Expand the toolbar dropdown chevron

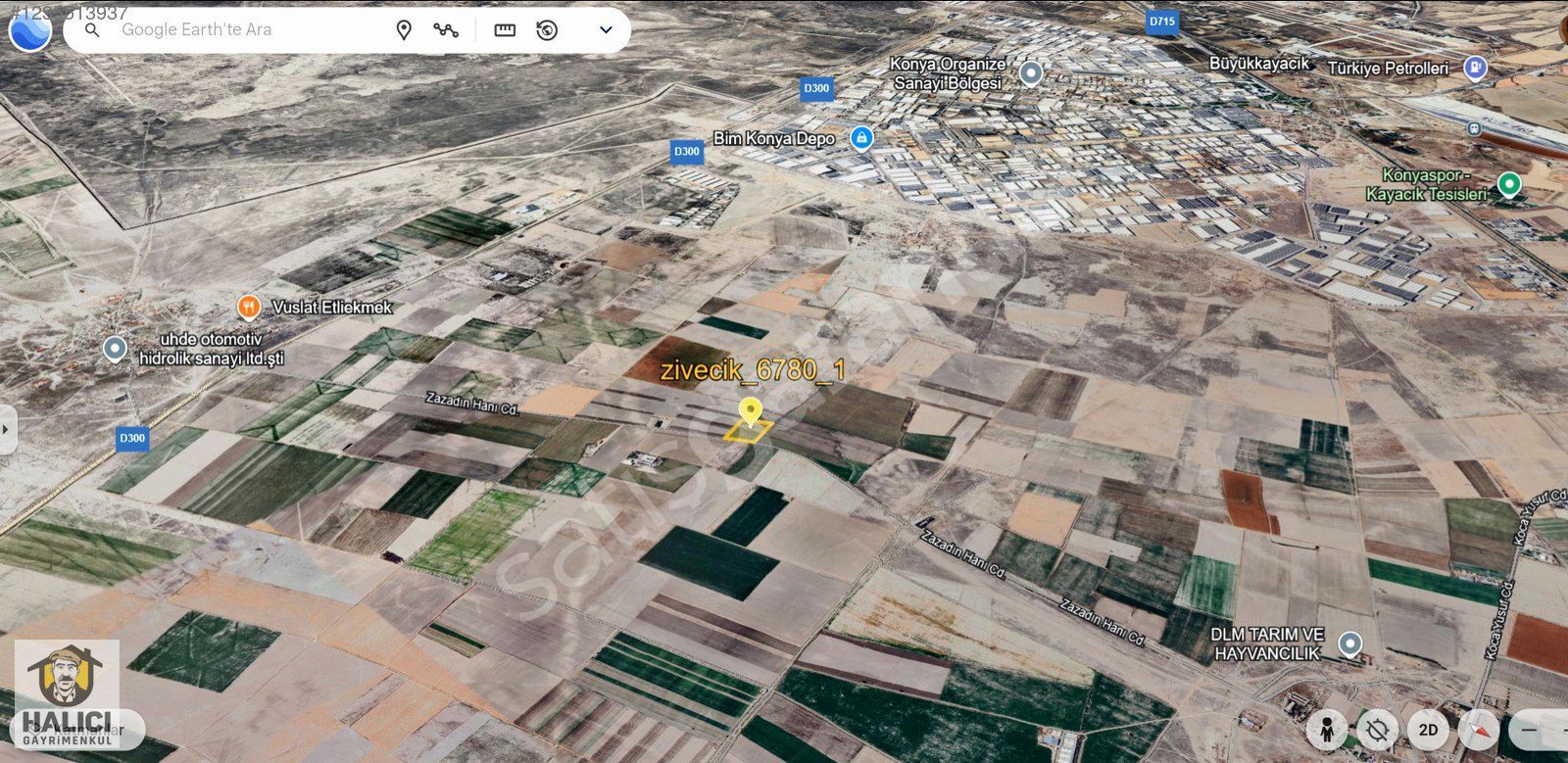606,30
